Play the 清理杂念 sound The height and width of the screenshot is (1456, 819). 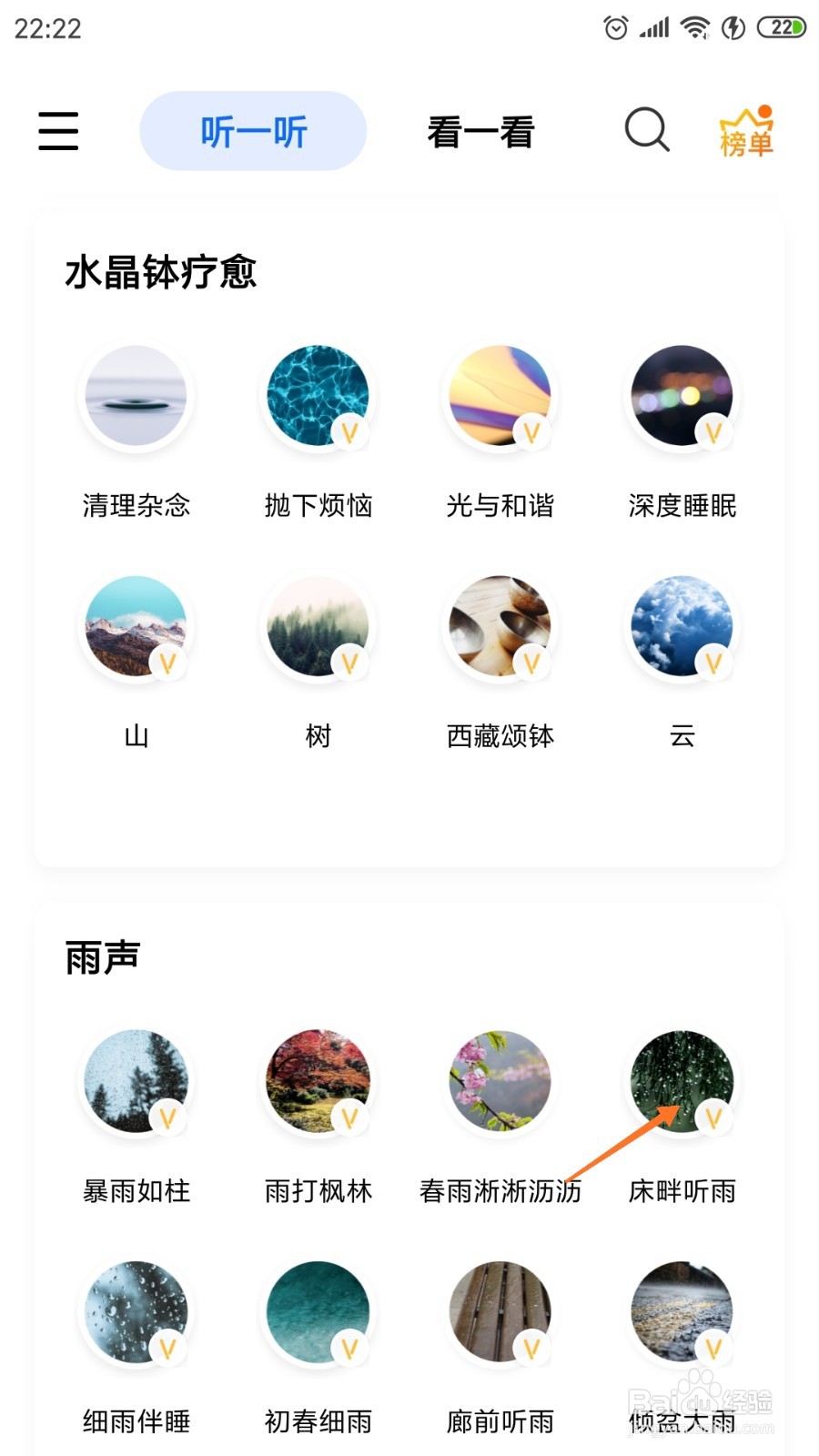tap(136, 396)
